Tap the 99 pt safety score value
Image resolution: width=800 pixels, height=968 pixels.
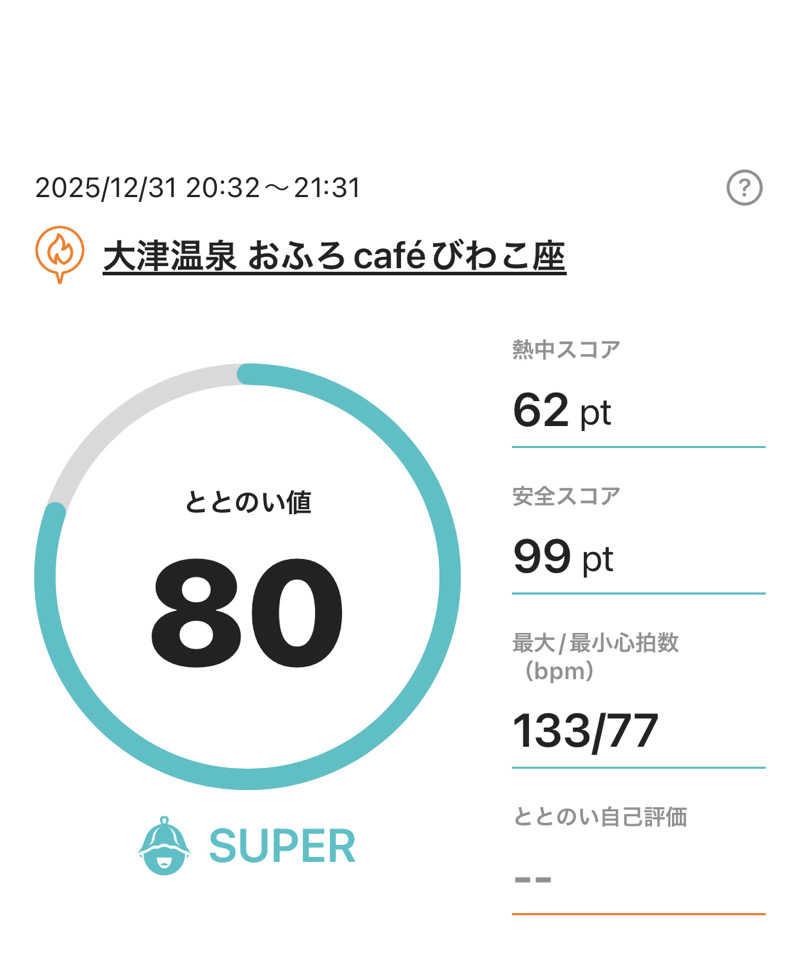click(563, 558)
